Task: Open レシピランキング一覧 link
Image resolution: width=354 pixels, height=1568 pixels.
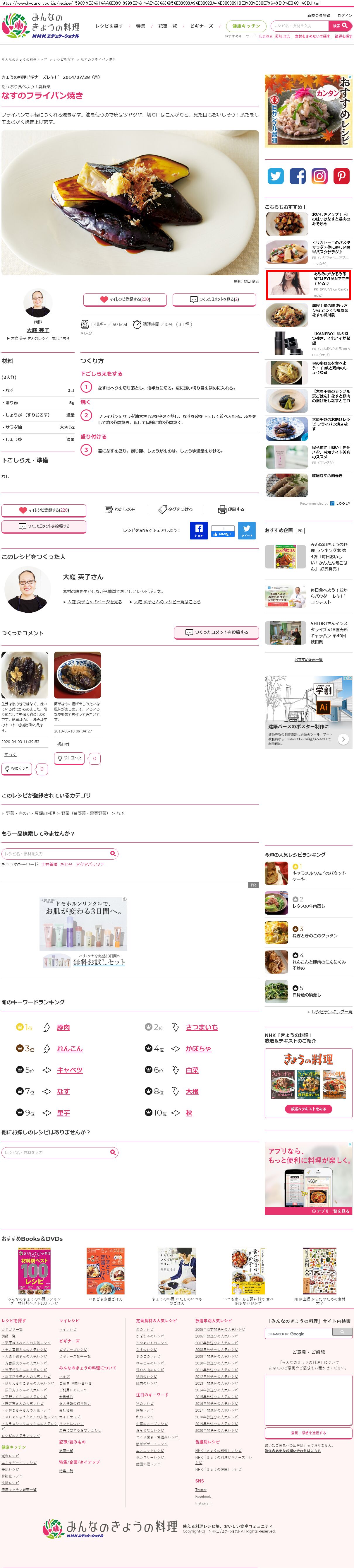Action: [x=331, y=1012]
